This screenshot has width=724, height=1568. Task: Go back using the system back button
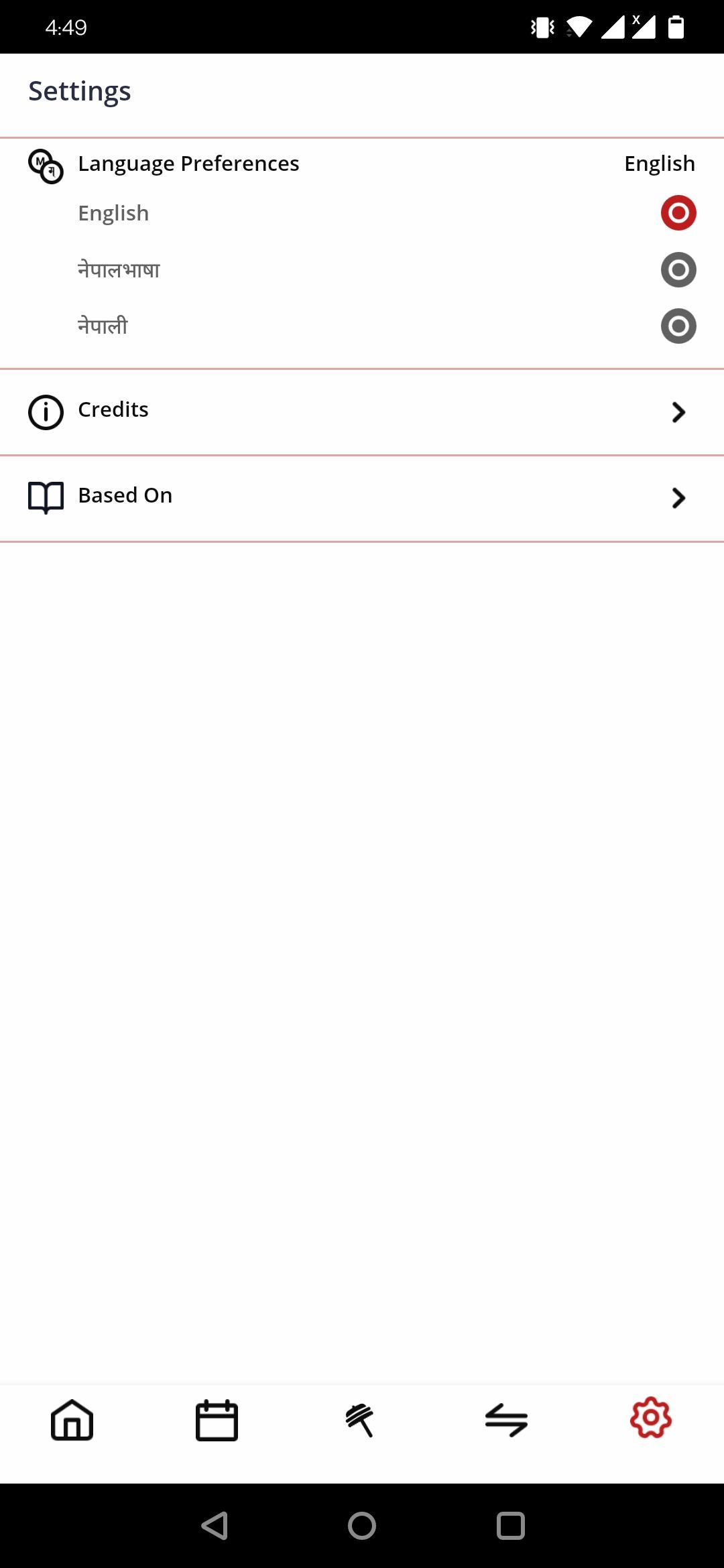(x=215, y=1526)
